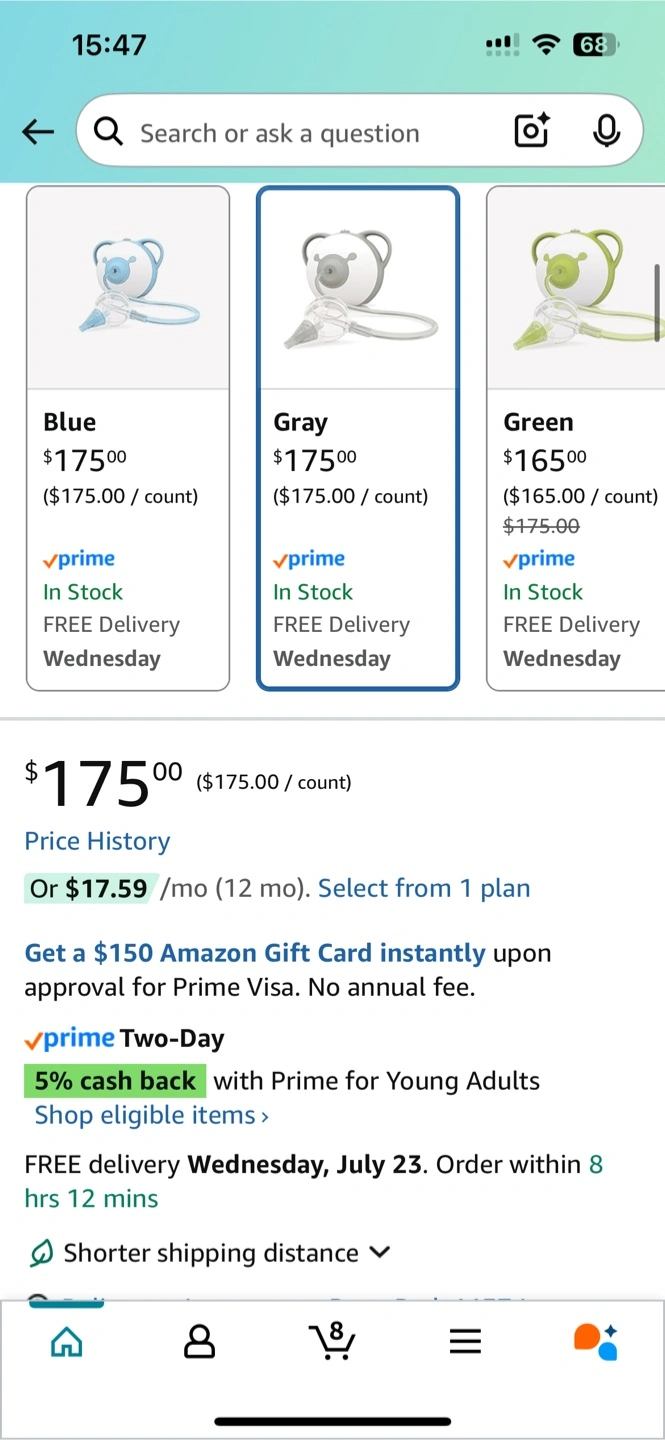665x1440 pixels.
Task: Tap the search or ask a question field
Action: click(300, 133)
